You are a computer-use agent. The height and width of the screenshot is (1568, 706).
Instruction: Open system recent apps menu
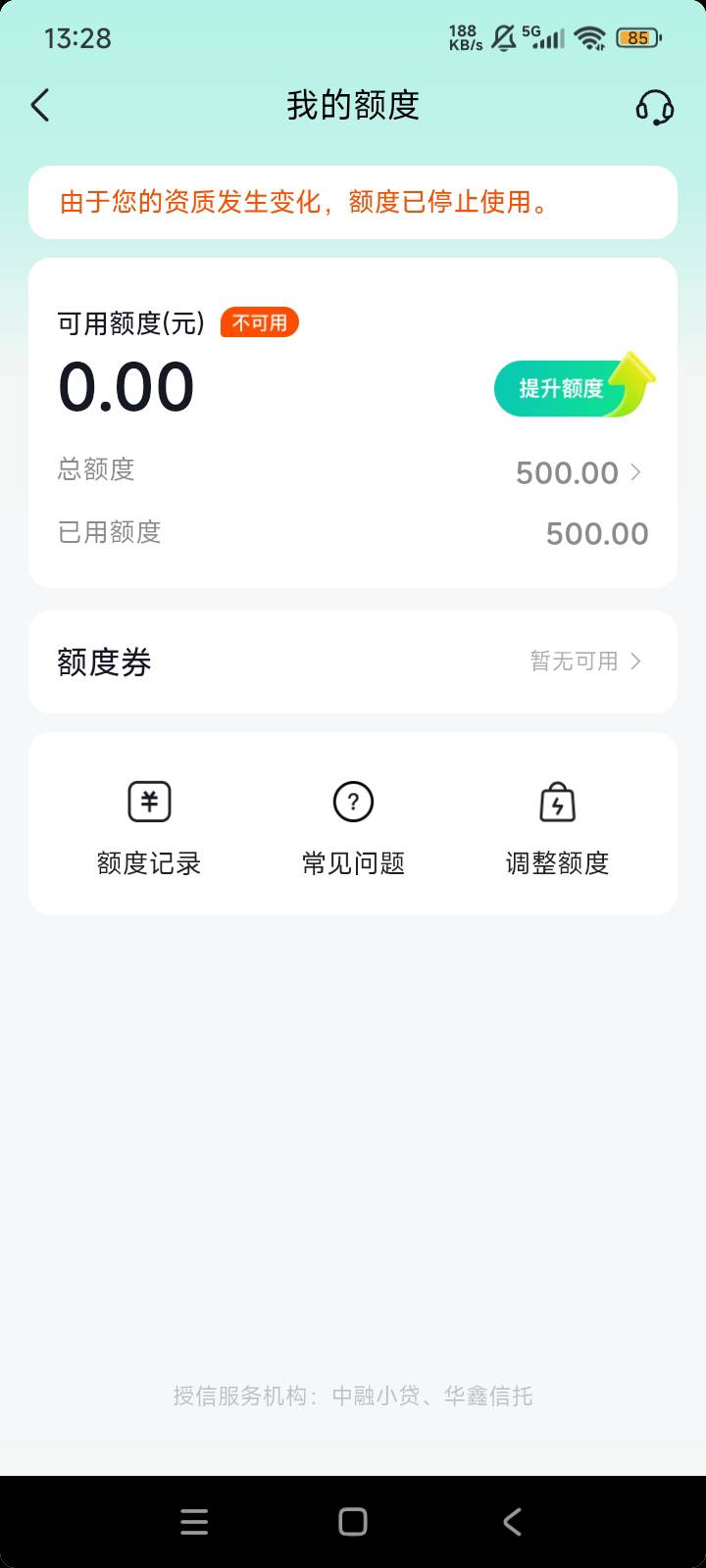tap(194, 1521)
